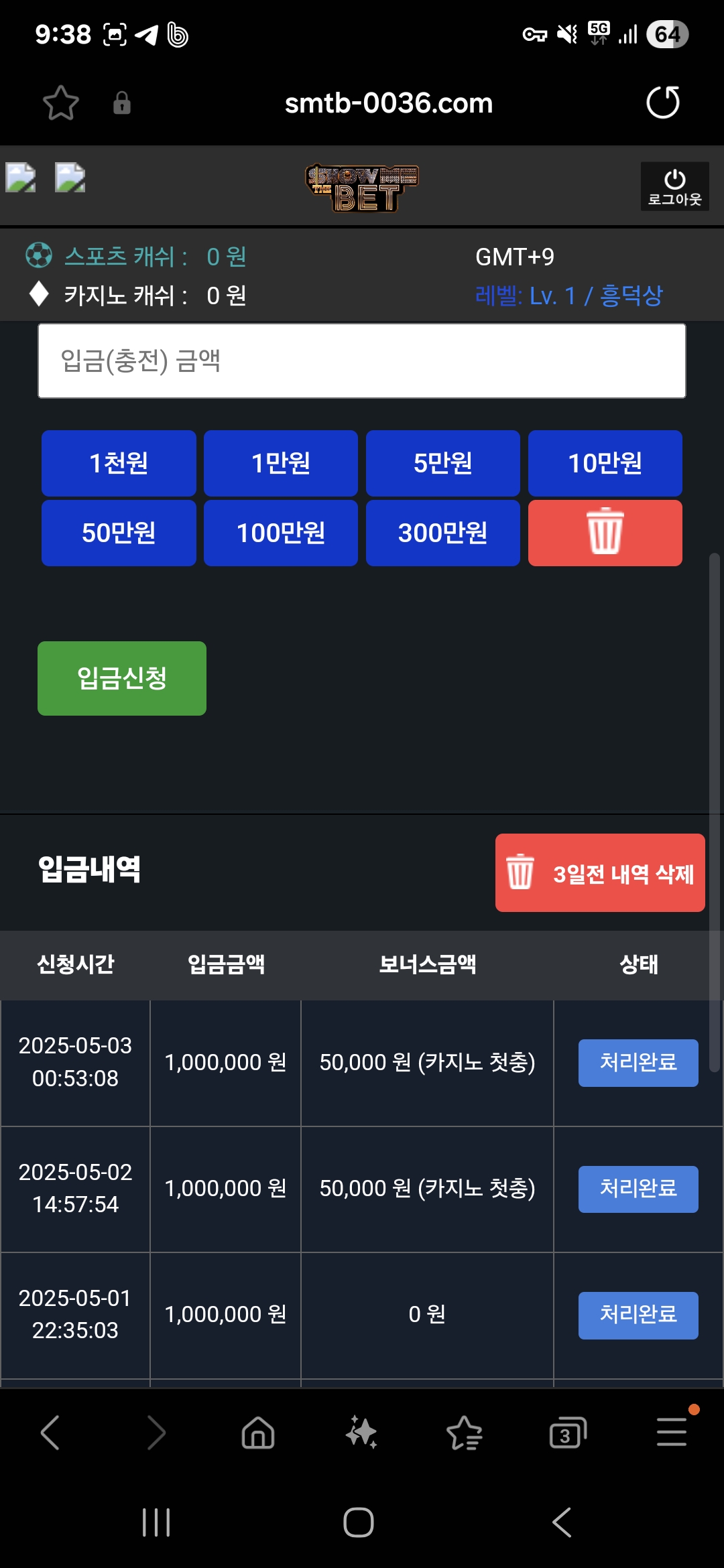Open the browser hamburger menu
The image size is (724, 1568).
(x=672, y=1431)
